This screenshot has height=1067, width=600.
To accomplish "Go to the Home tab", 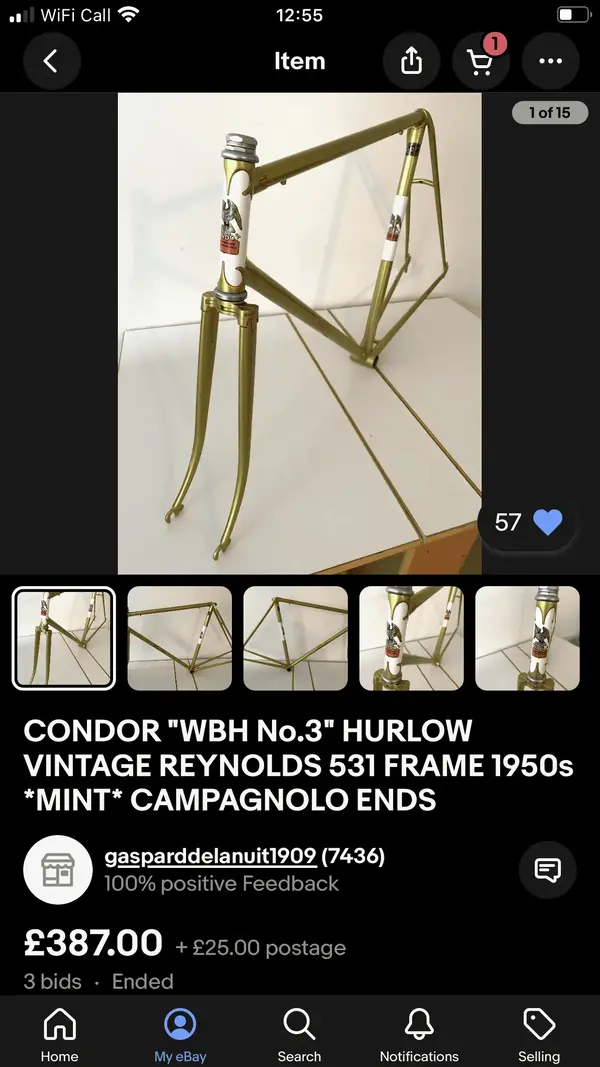I will (x=60, y=1034).
